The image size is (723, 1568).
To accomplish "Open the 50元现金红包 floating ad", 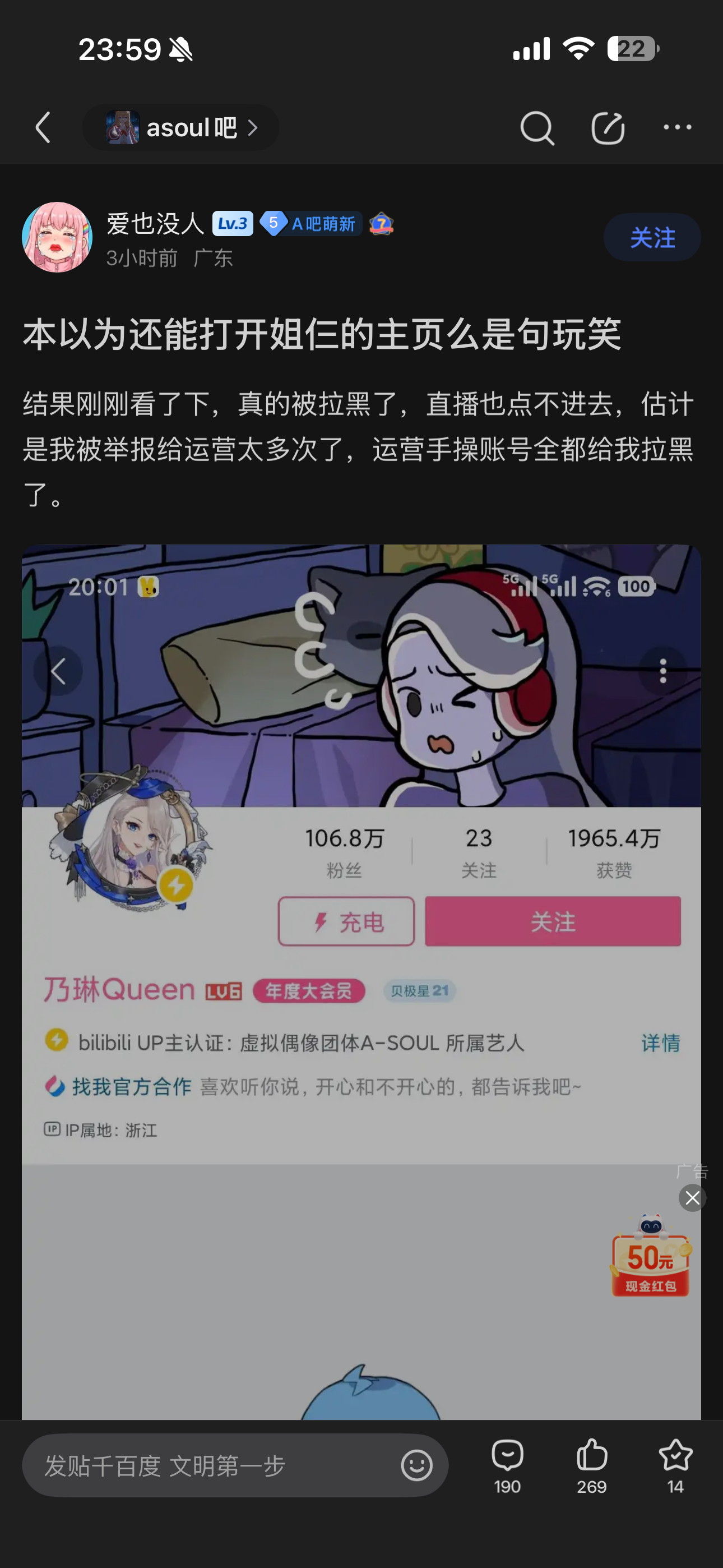I will 651,1256.
